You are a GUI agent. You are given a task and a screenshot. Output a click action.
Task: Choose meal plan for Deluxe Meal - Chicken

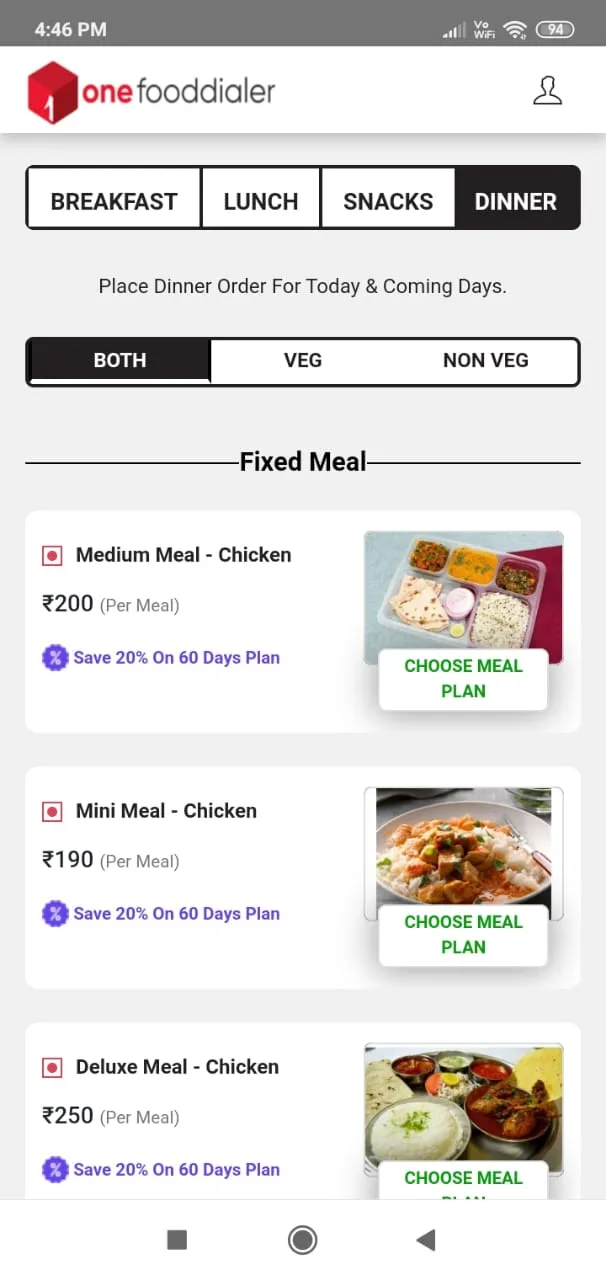[463, 1181]
